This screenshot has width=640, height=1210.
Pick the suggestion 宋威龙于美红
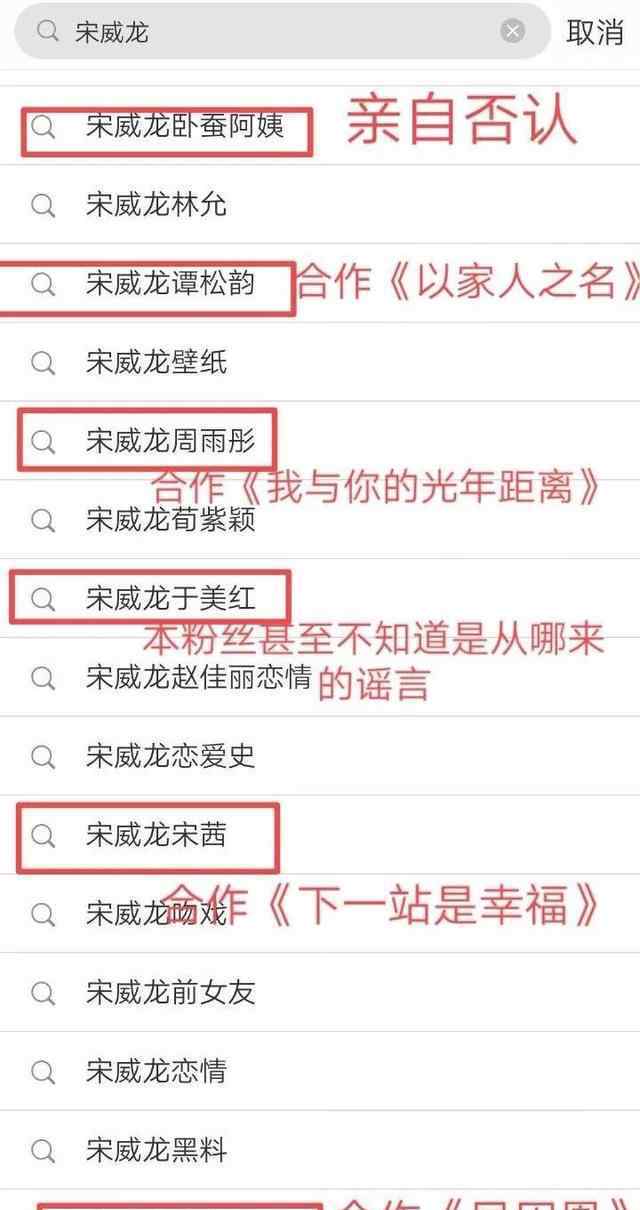320,599
